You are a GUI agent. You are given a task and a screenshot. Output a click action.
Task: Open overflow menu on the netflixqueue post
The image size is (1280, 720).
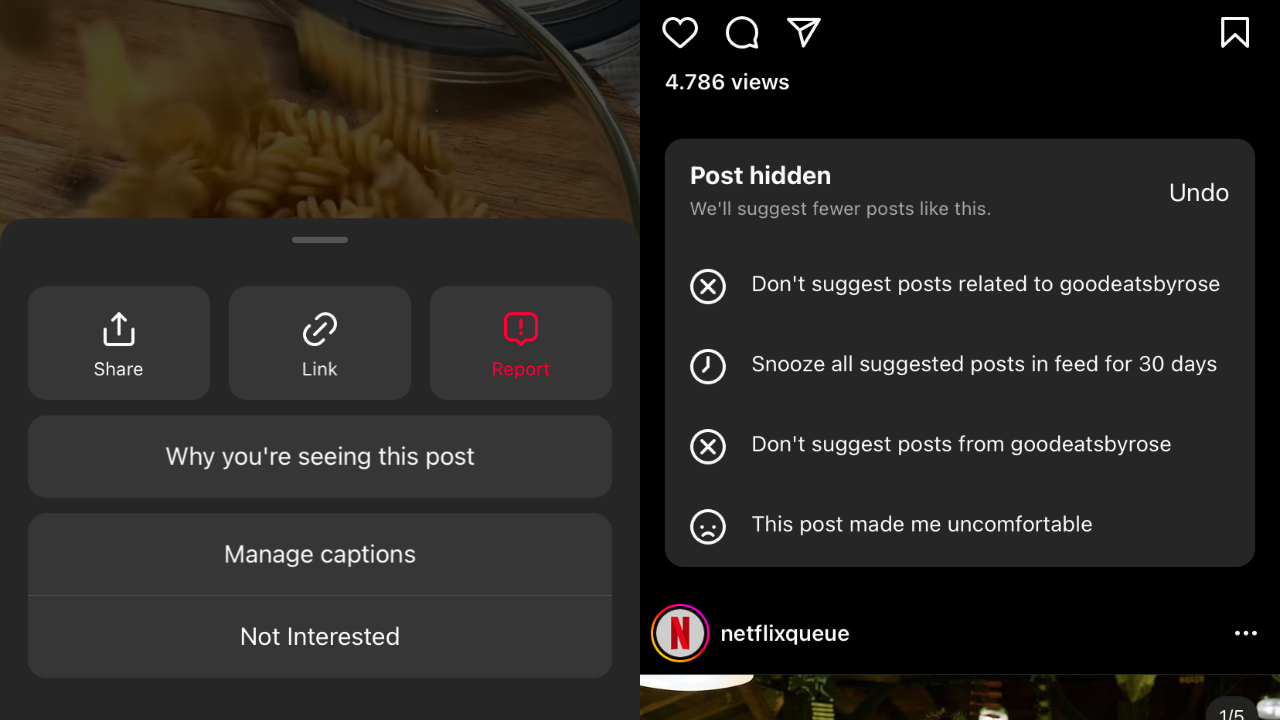point(1245,634)
